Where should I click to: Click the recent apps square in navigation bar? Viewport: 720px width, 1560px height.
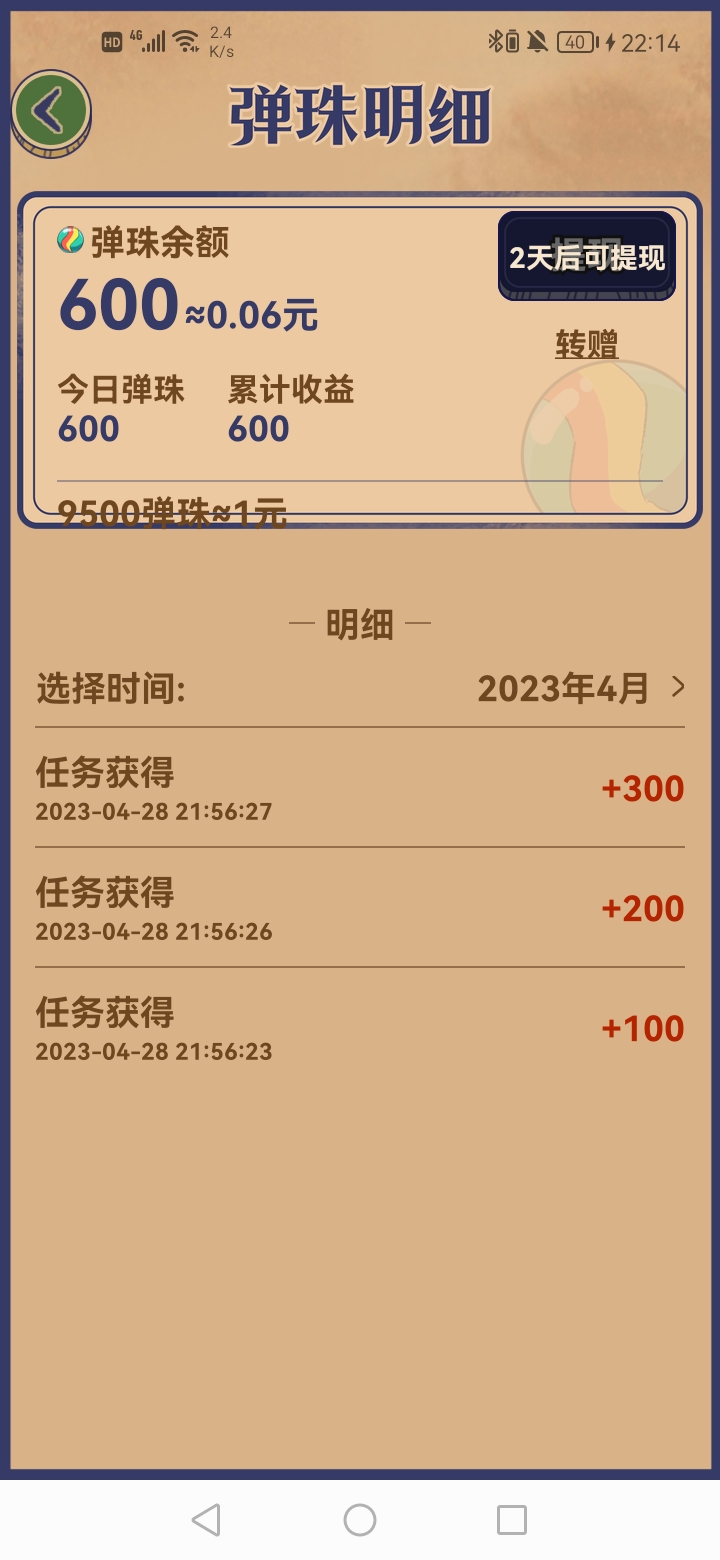(511, 1518)
